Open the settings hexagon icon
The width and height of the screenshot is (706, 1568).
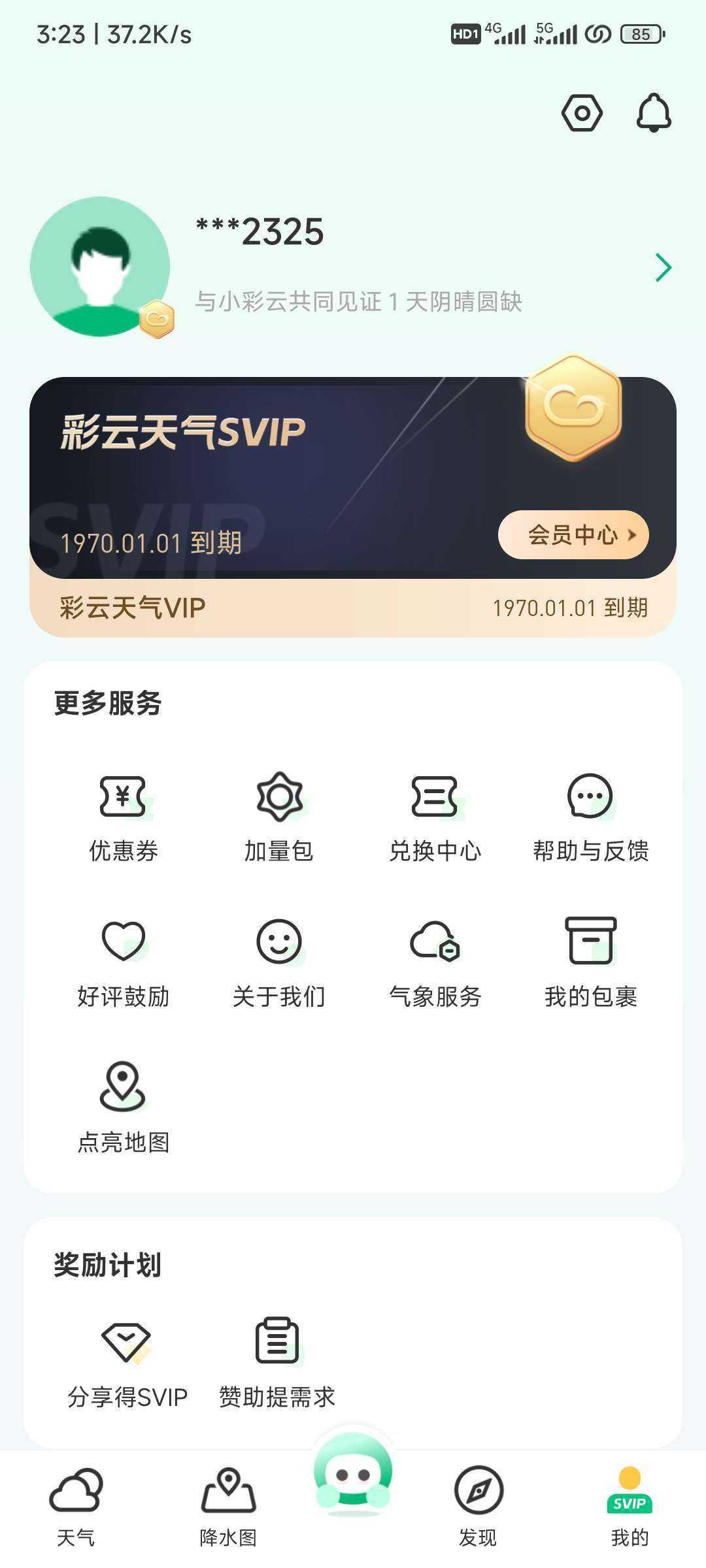[582, 113]
